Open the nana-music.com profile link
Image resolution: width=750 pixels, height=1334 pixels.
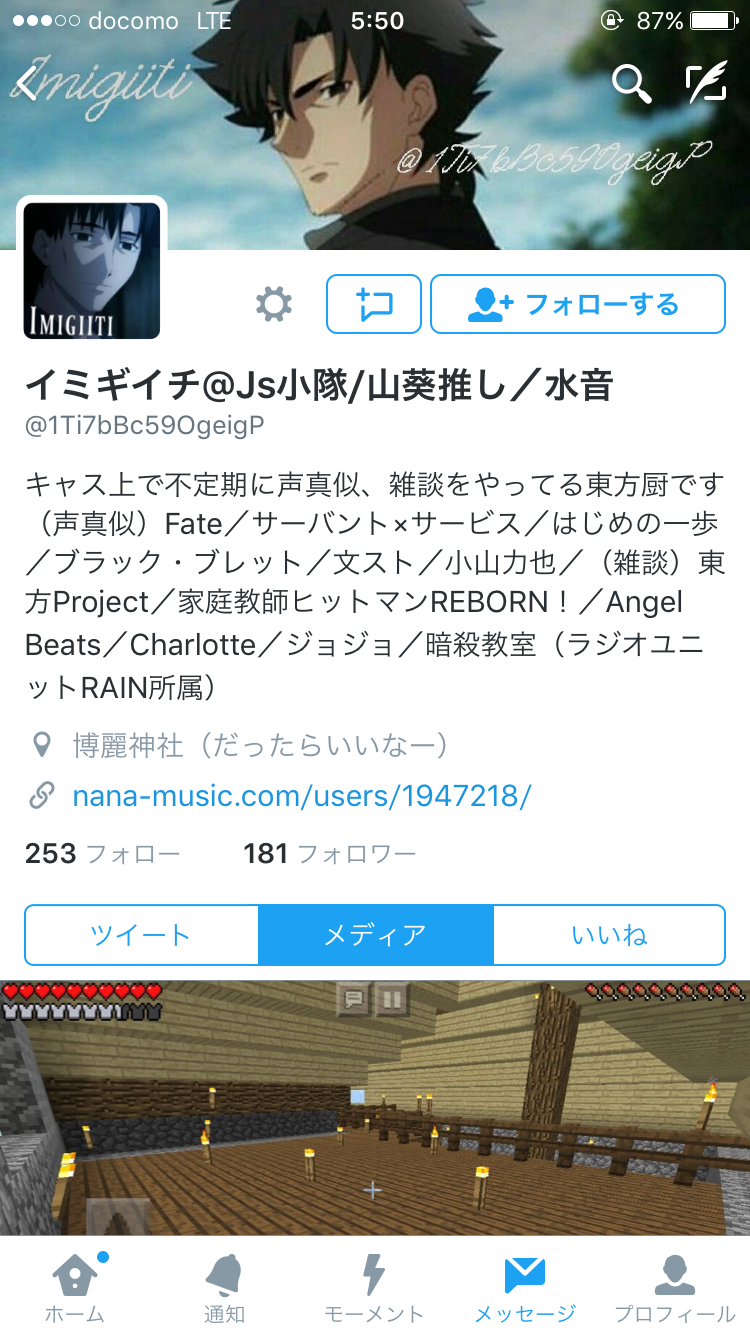(302, 796)
